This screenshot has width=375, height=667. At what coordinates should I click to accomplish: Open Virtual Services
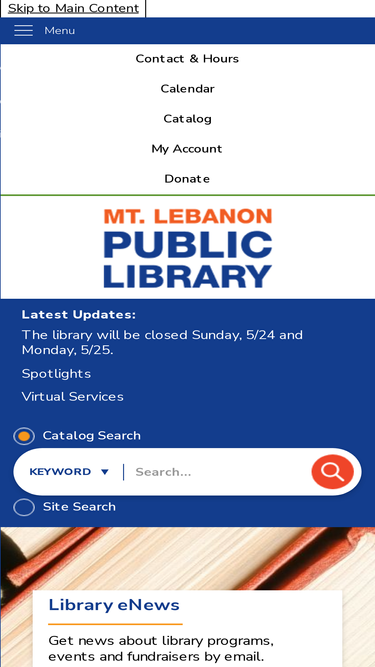click(x=73, y=396)
